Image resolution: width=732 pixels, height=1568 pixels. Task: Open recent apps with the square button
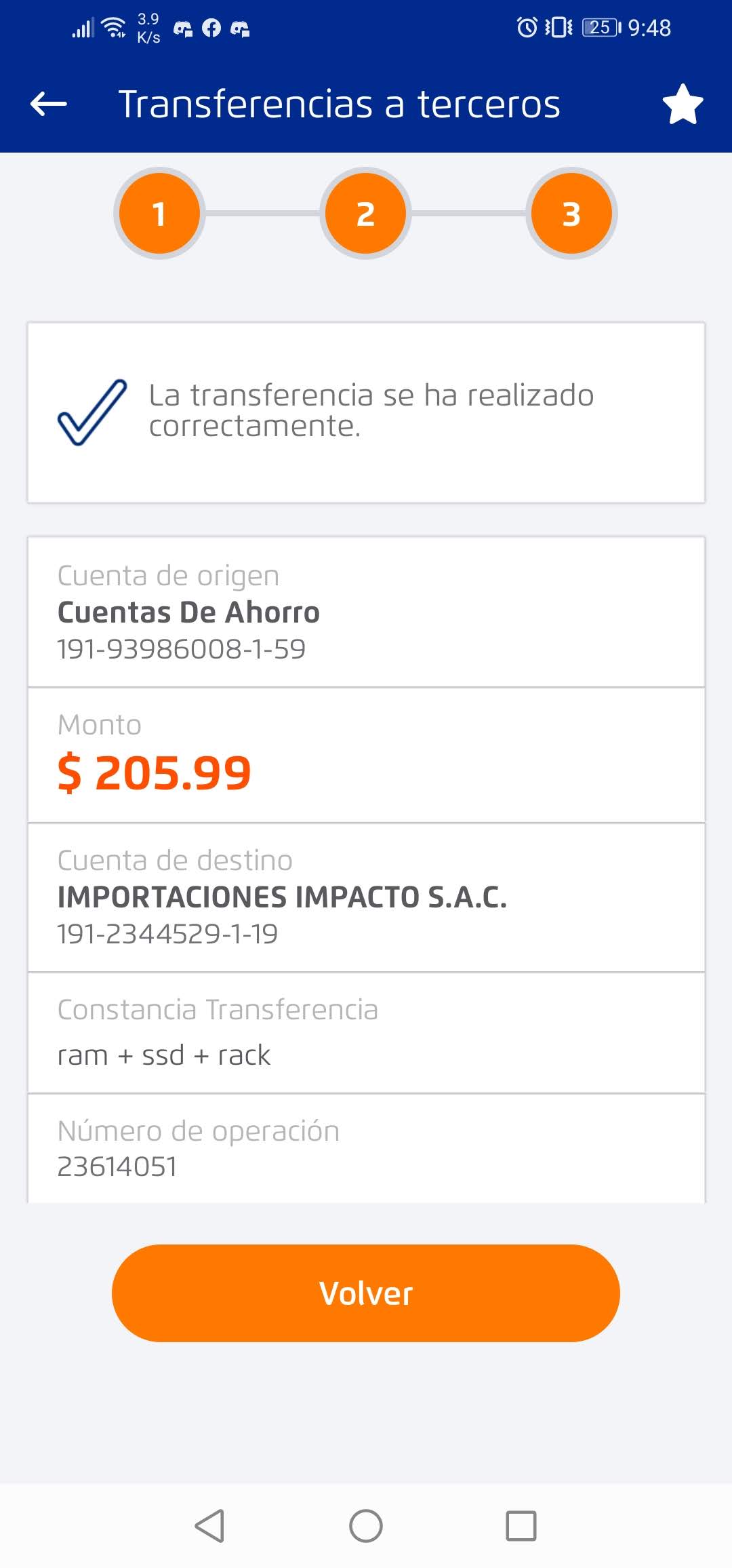coord(521,1526)
